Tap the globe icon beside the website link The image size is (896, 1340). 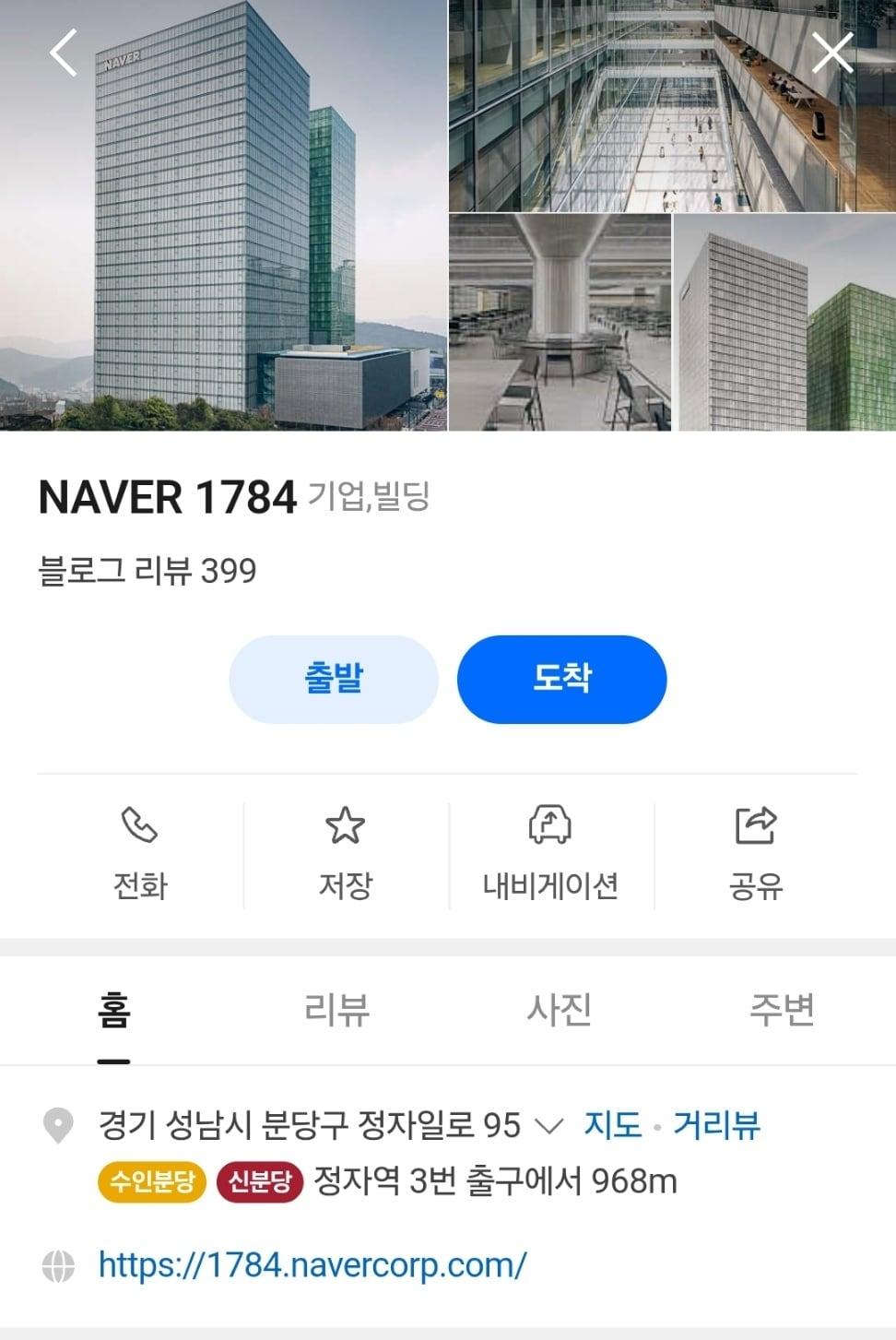pos(58,1267)
